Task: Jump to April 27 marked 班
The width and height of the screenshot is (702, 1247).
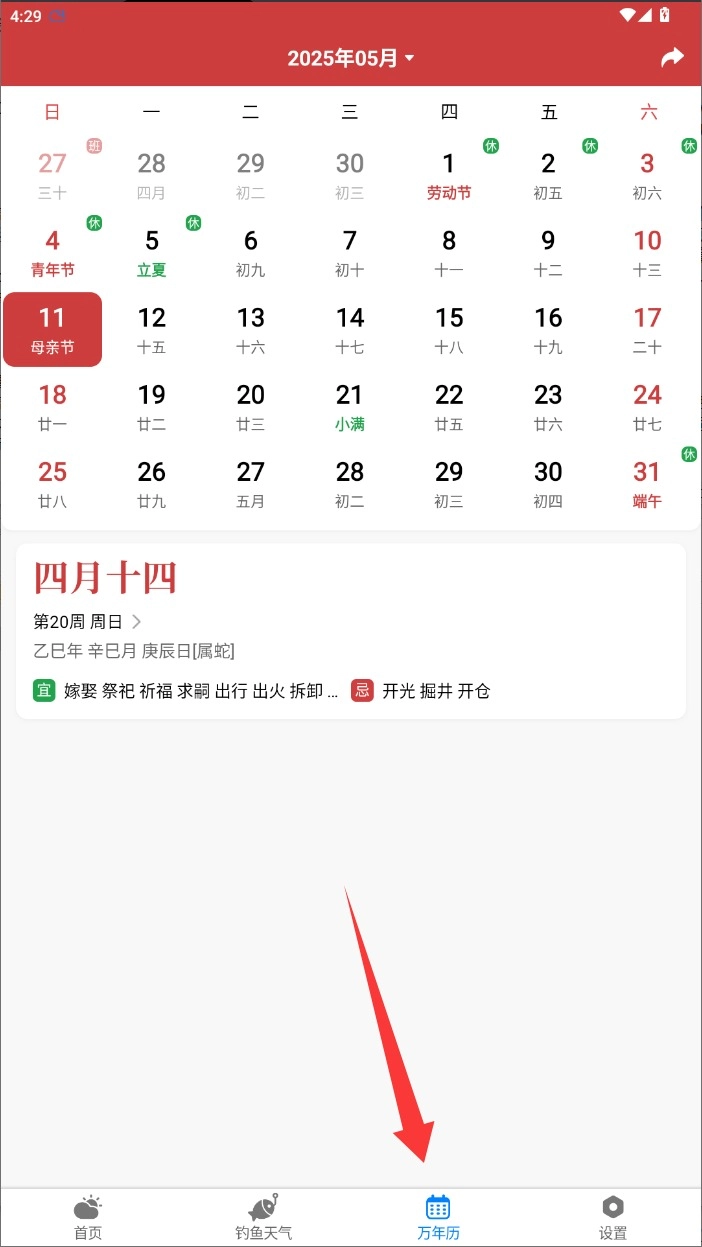Action: coord(53,175)
